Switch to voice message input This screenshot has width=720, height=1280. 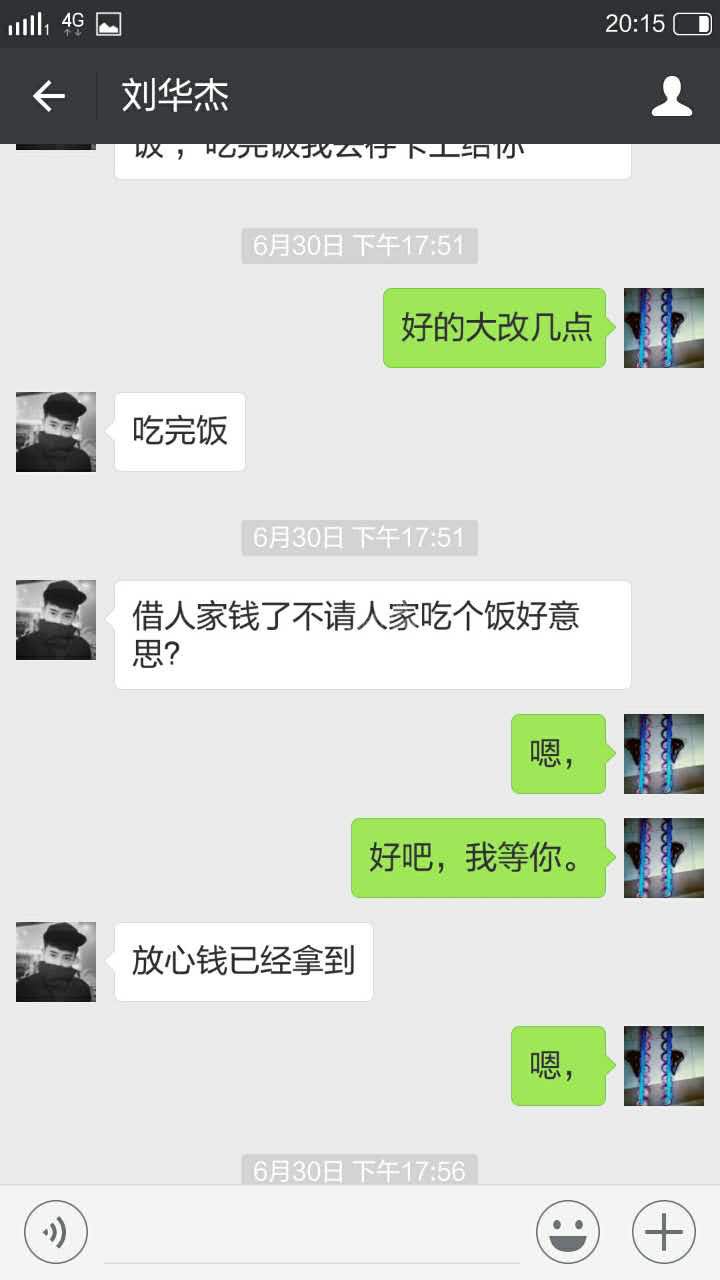[x=56, y=1232]
